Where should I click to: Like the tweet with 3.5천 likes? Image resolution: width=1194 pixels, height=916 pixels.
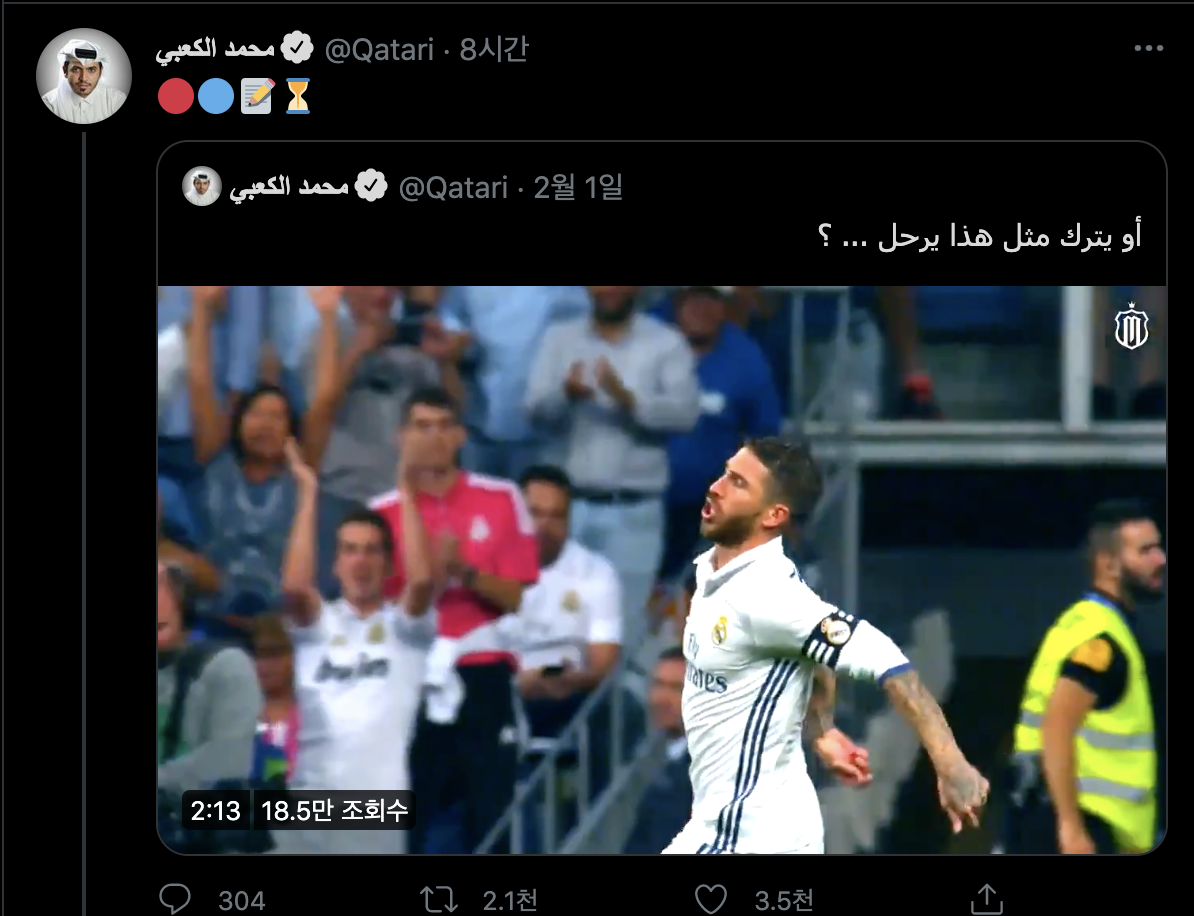pyautogui.click(x=711, y=899)
